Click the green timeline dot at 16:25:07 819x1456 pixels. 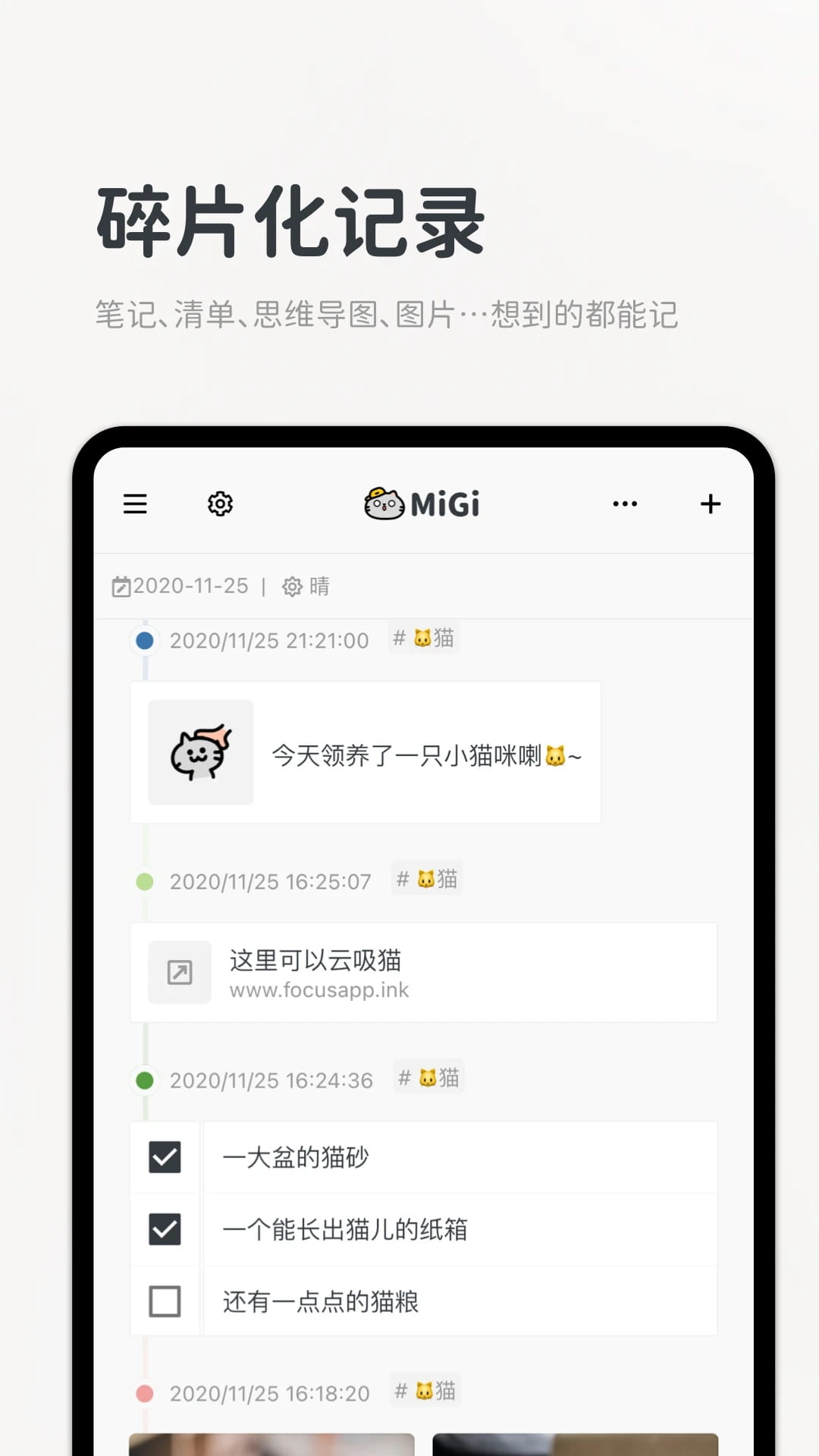click(x=145, y=880)
